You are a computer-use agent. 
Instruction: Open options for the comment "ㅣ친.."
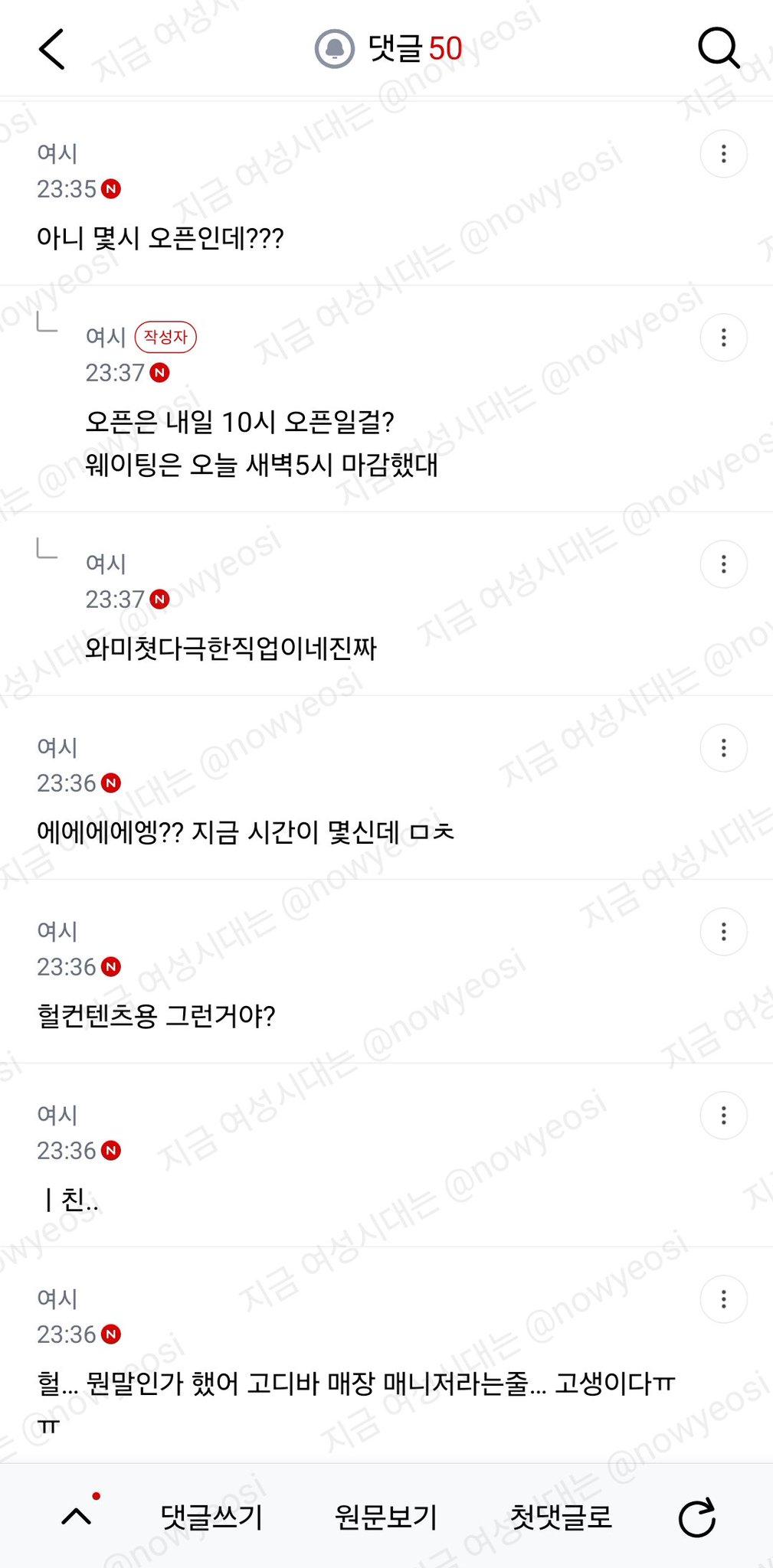pos(723,1116)
